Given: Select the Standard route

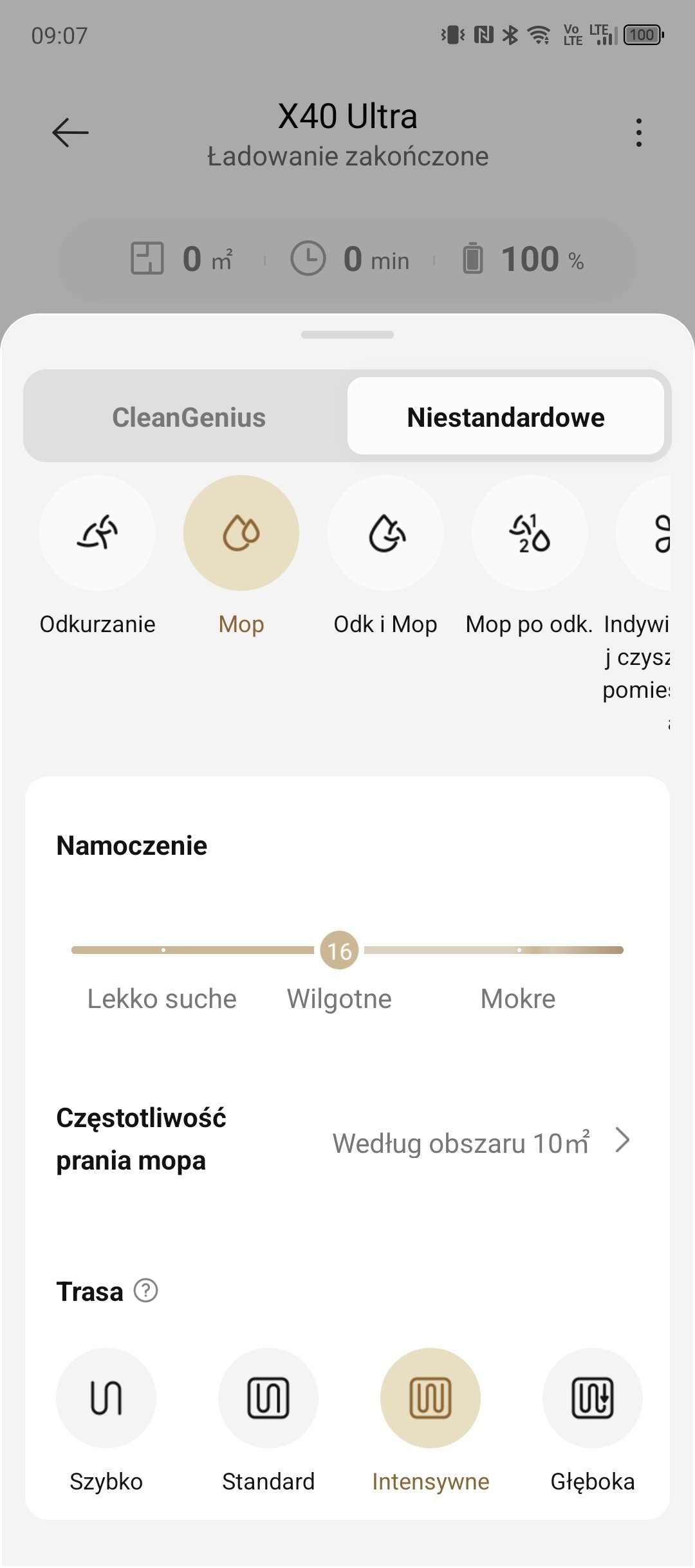Looking at the screenshot, I should click(268, 1398).
